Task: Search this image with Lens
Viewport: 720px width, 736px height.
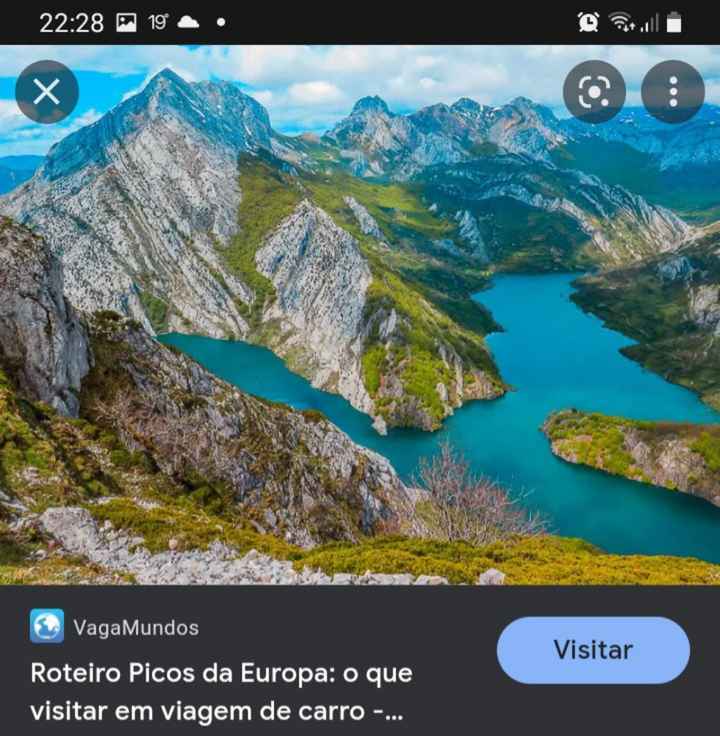Action: coord(594,92)
